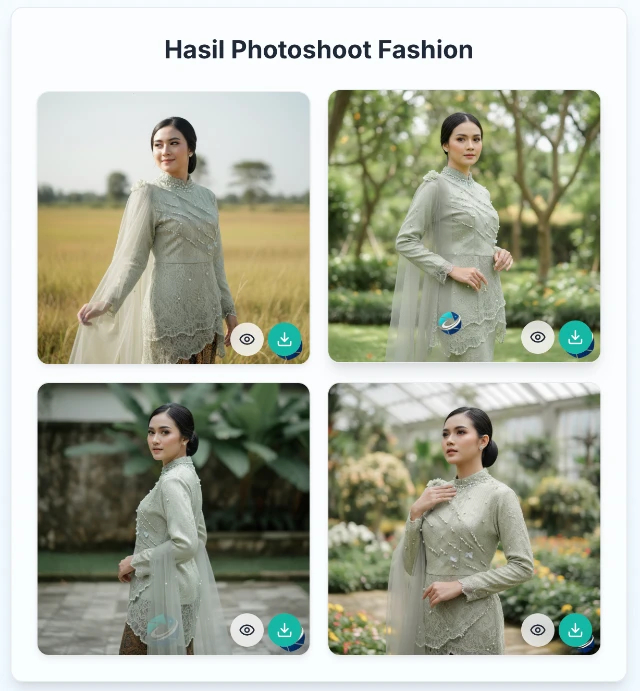Viewport: 640px width, 691px height.
Task: Preview the greenhouse flowers photo with eye icon
Action: [x=538, y=630]
